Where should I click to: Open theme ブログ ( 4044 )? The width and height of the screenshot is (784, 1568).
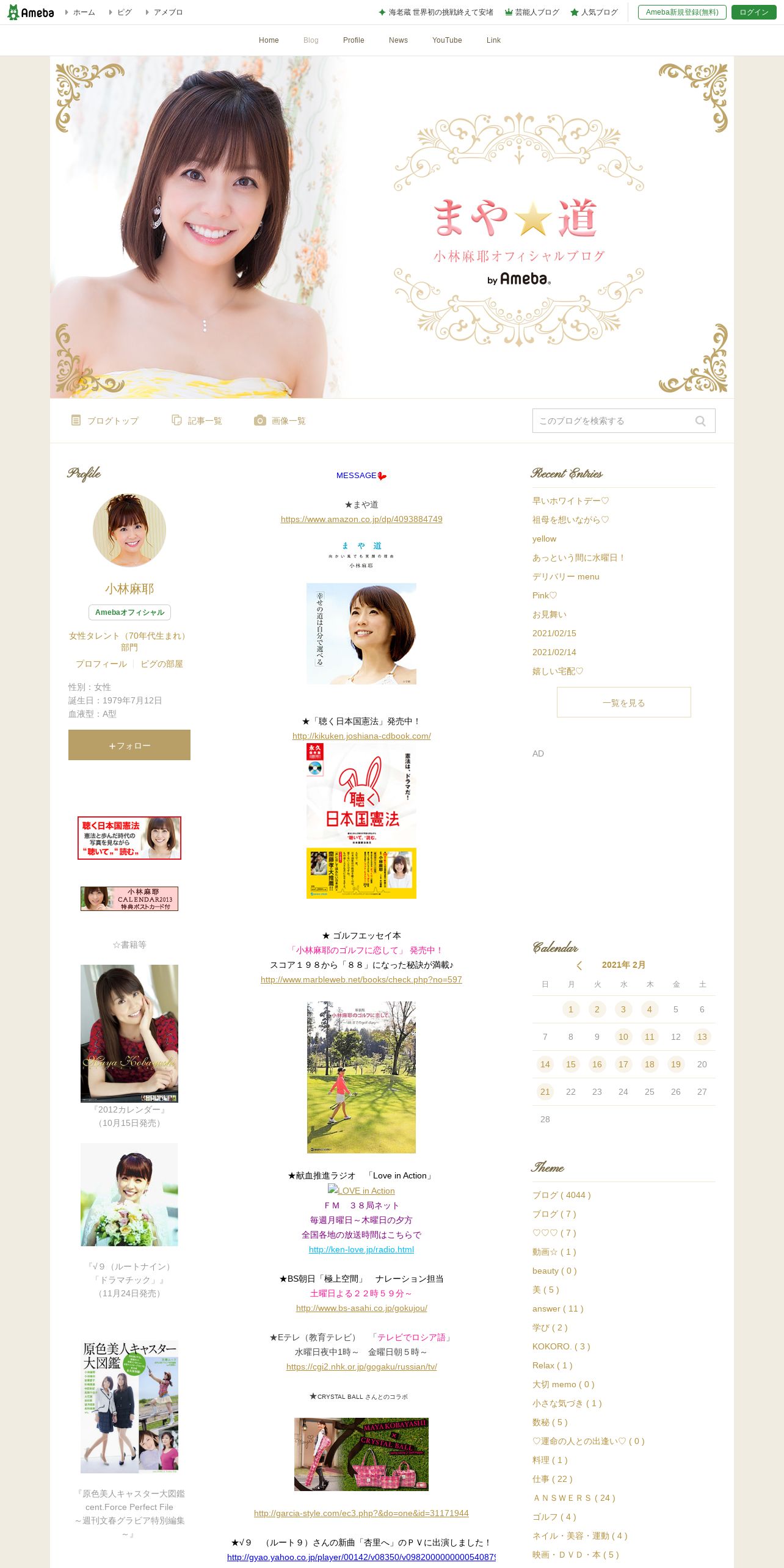562,1195
